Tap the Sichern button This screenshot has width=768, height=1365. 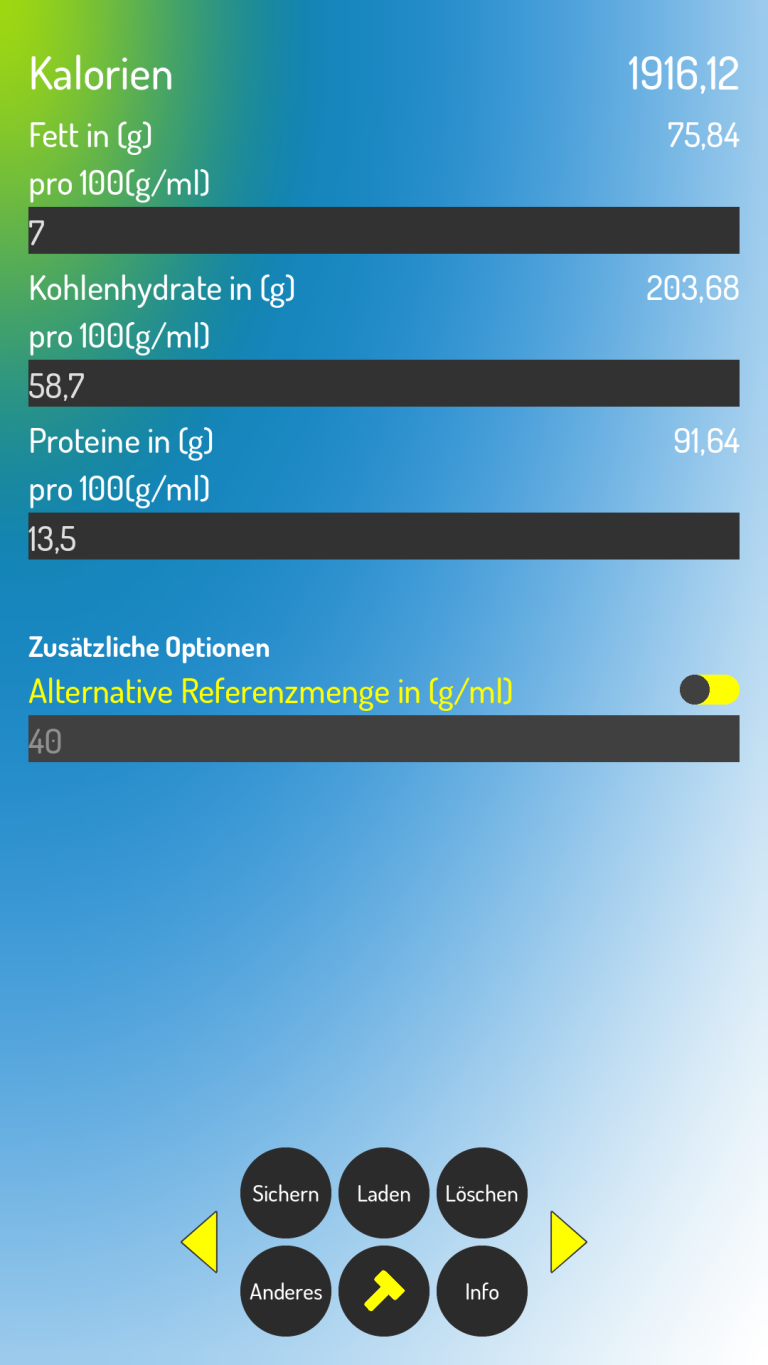[286, 1193]
